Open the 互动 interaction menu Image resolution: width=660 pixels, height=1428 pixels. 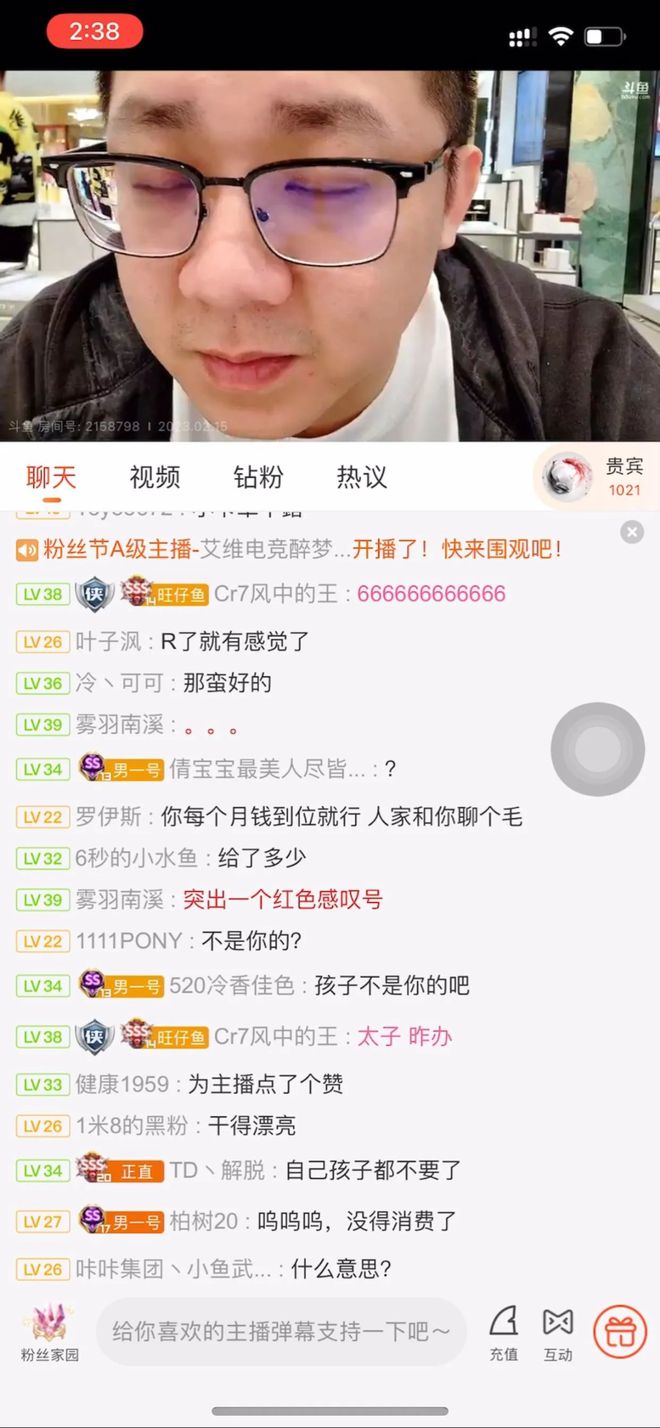558,1332
